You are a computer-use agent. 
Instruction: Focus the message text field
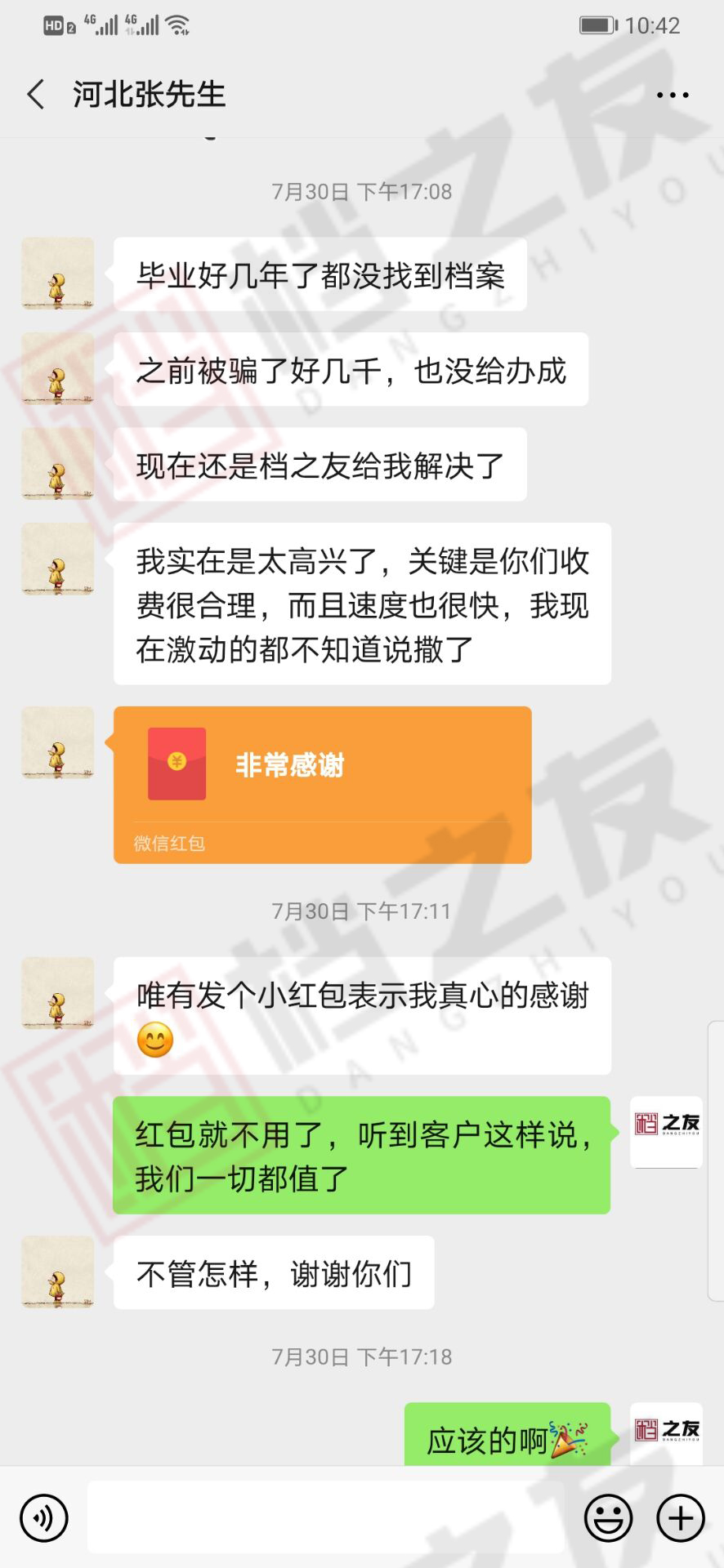tap(325, 1517)
